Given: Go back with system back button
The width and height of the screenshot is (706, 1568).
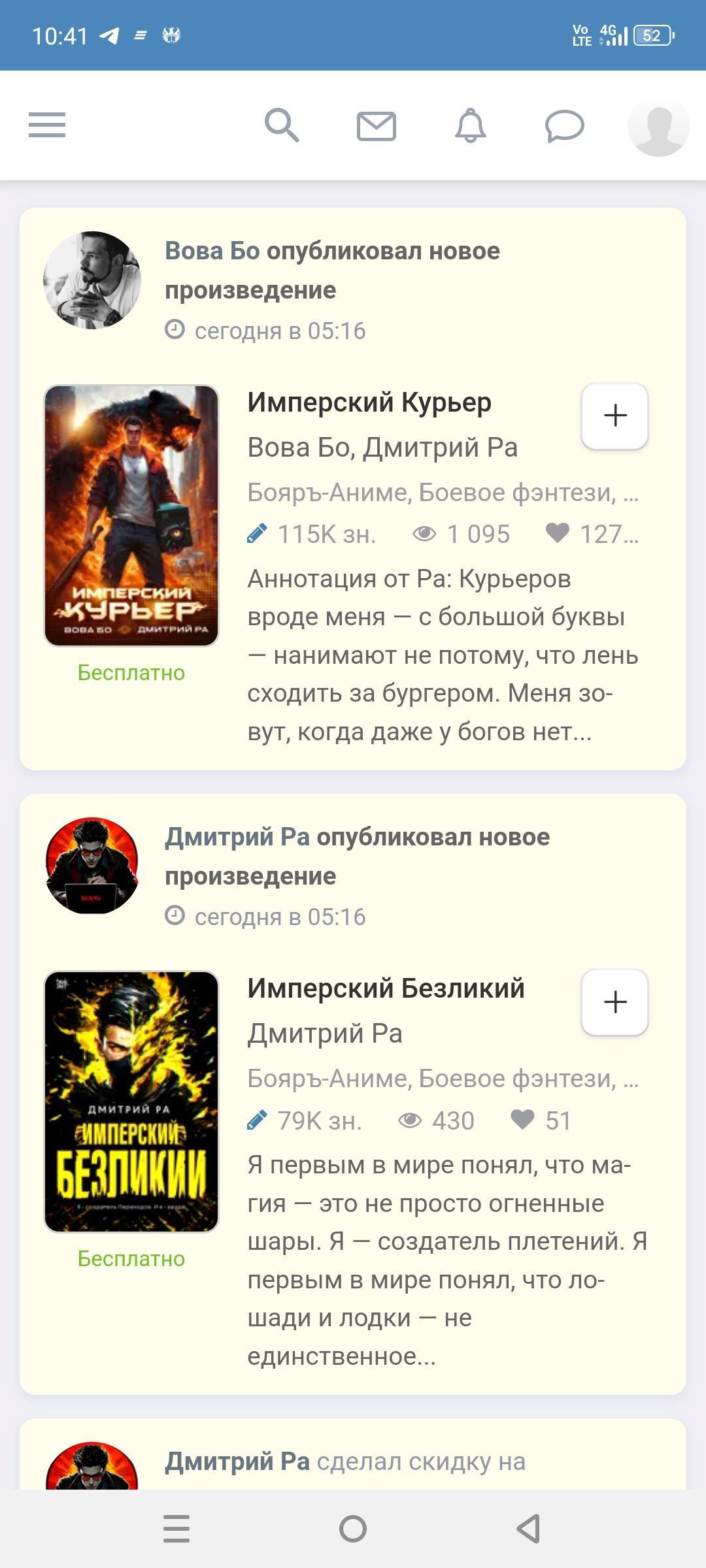Looking at the screenshot, I should pos(528,1529).
